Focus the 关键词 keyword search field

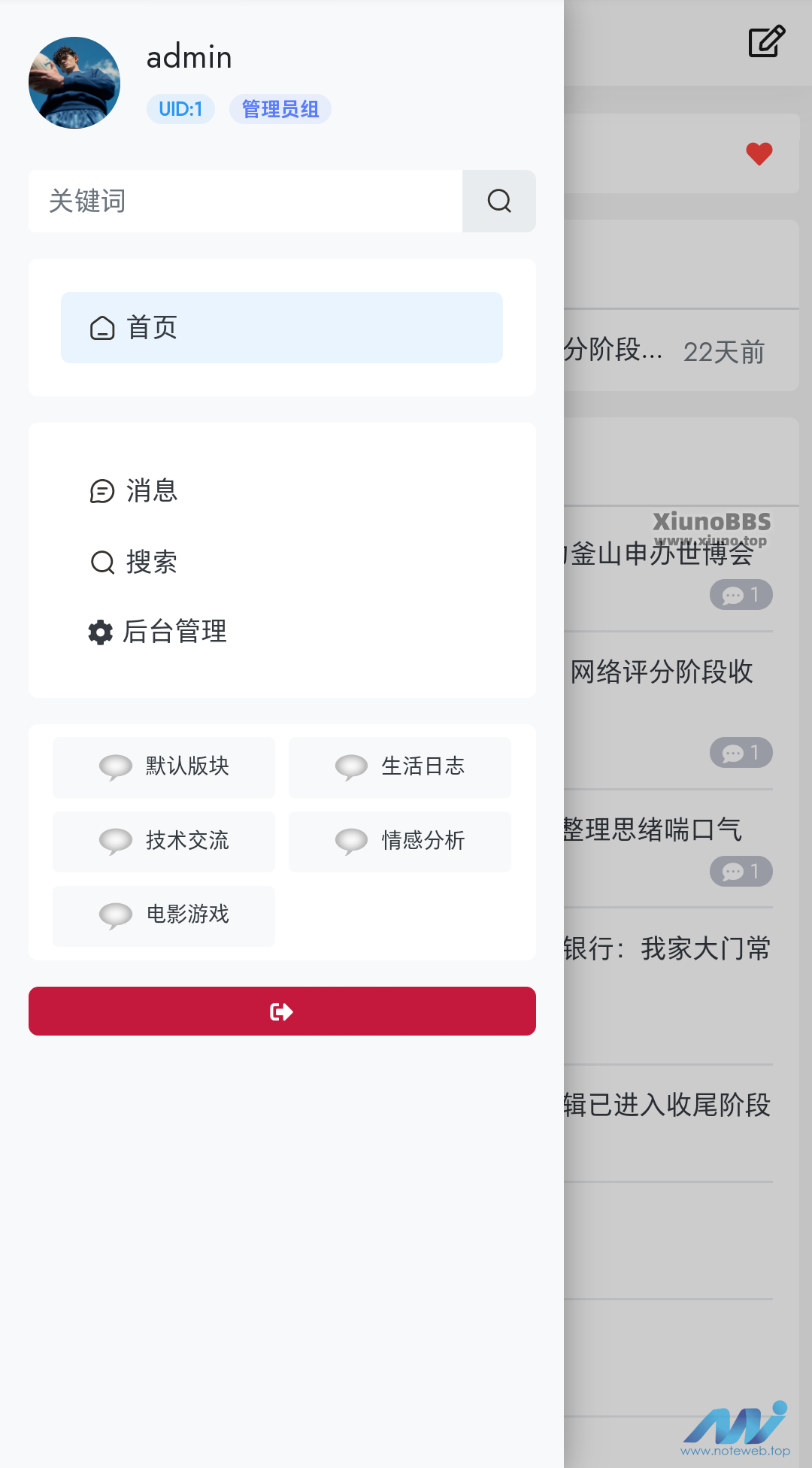[x=245, y=201]
